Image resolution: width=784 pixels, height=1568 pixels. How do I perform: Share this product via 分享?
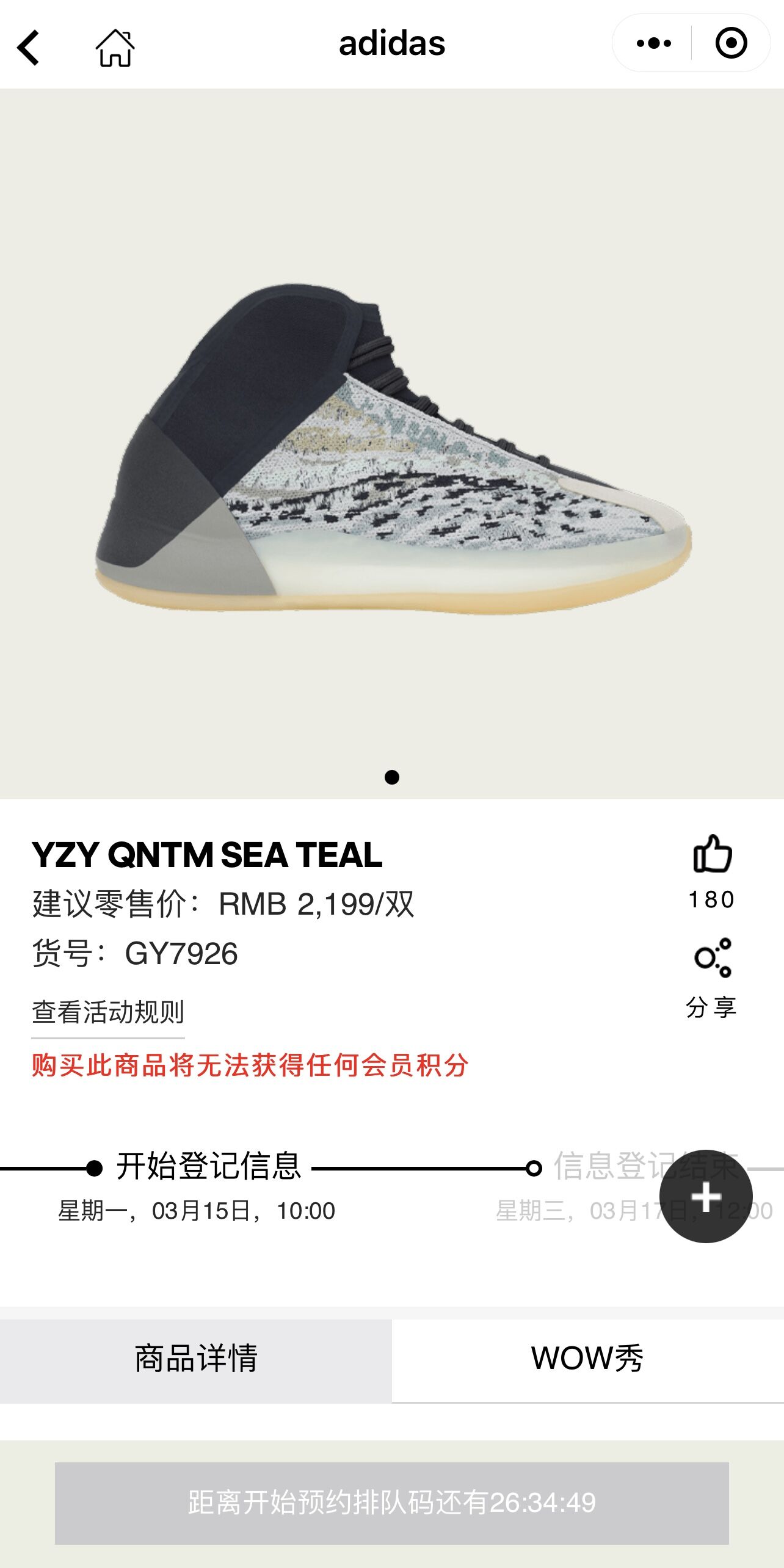tap(712, 977)
